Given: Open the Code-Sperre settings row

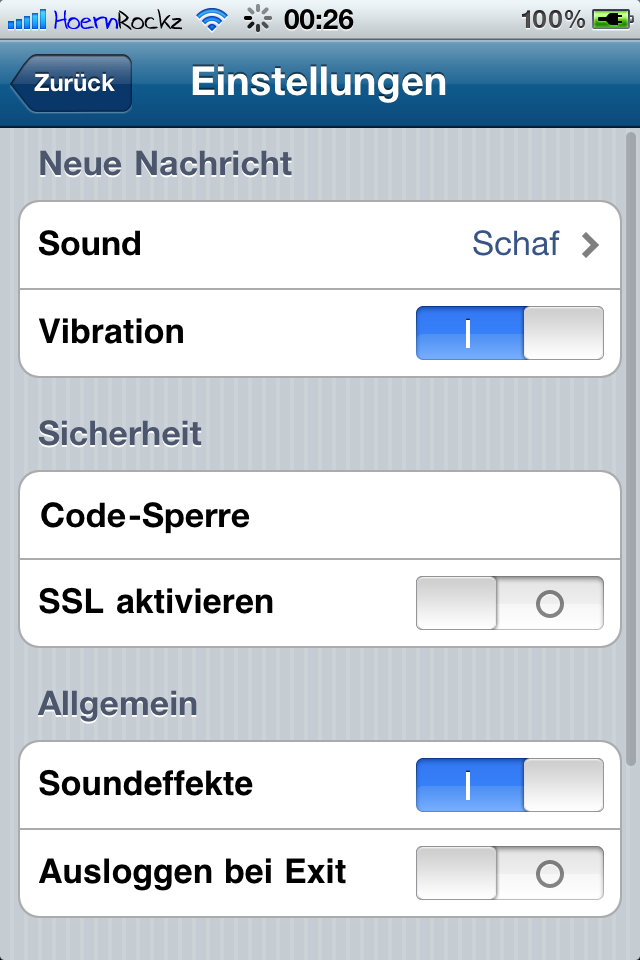Looking at the screenshot, I should 320,516.
